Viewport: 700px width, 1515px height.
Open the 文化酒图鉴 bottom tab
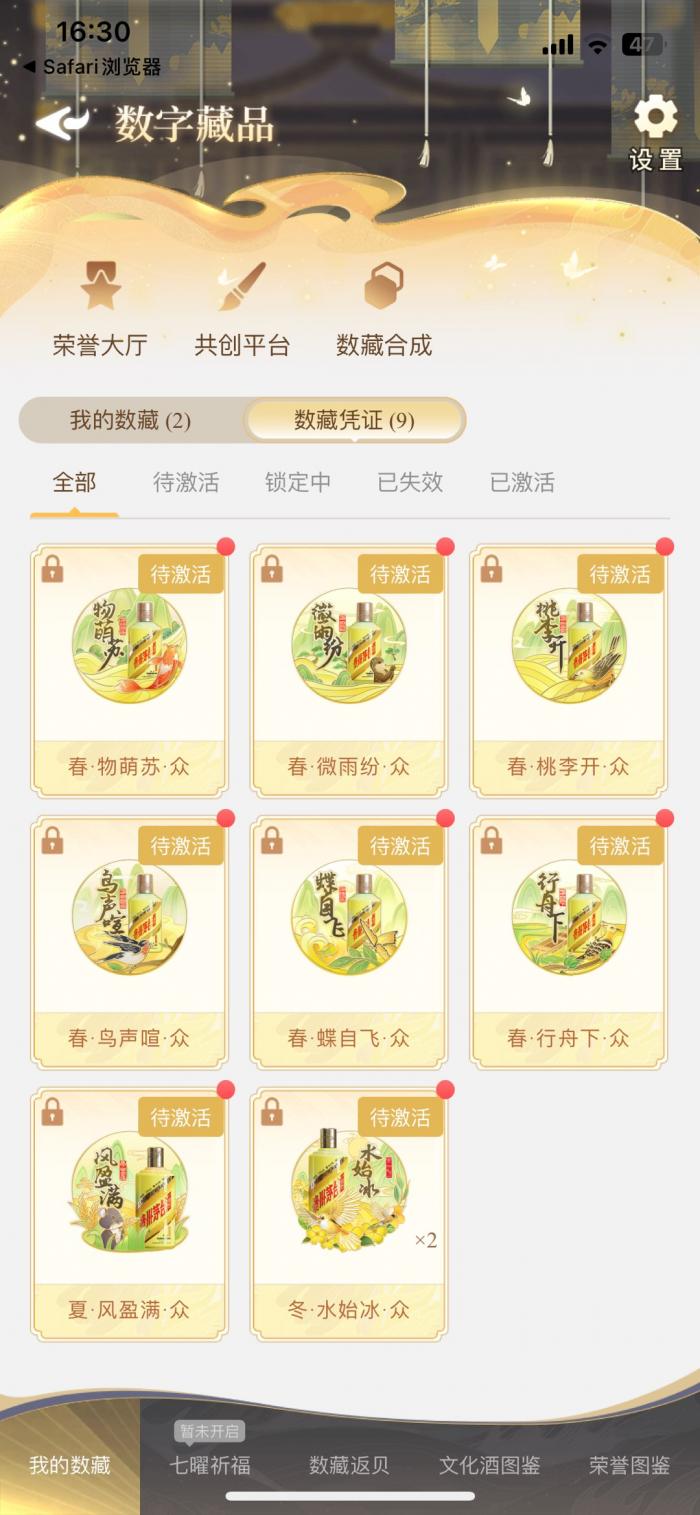tap(490, 1466)
